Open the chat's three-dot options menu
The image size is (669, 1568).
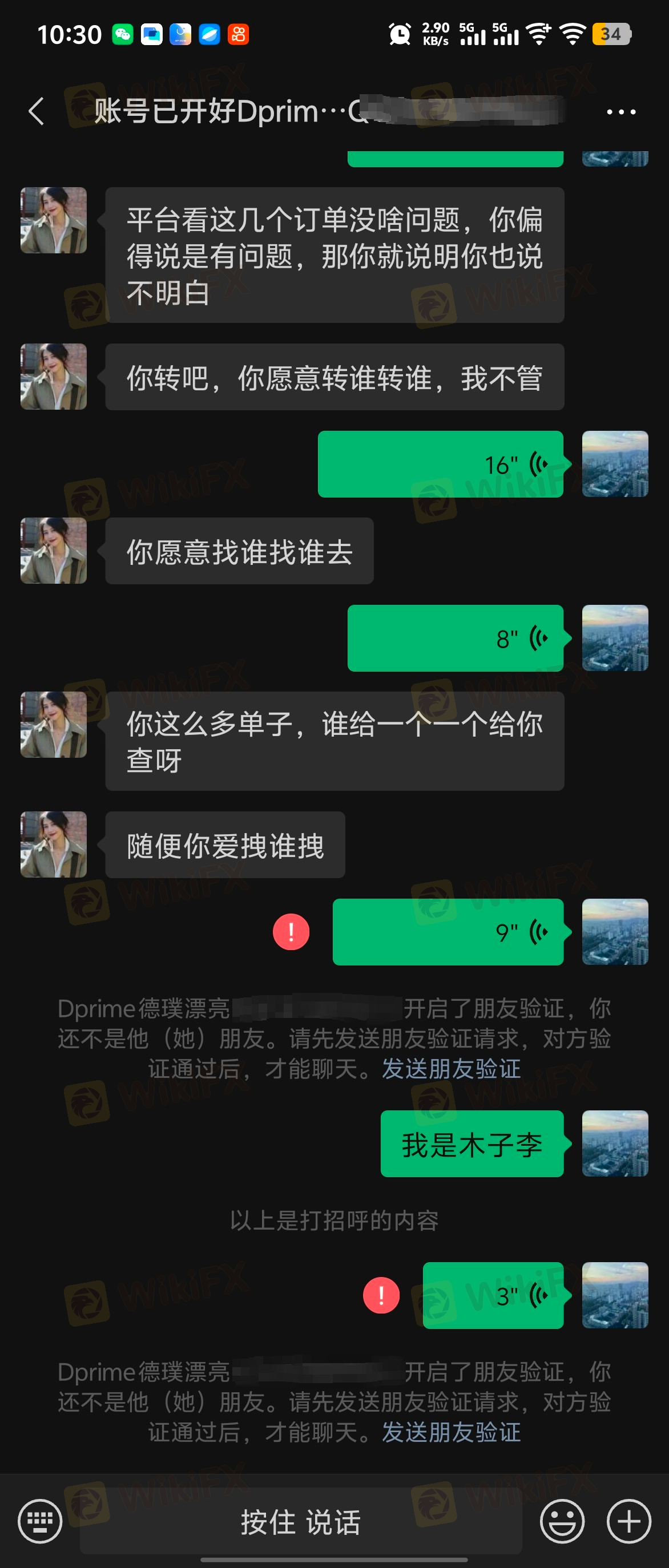(621, 112)
